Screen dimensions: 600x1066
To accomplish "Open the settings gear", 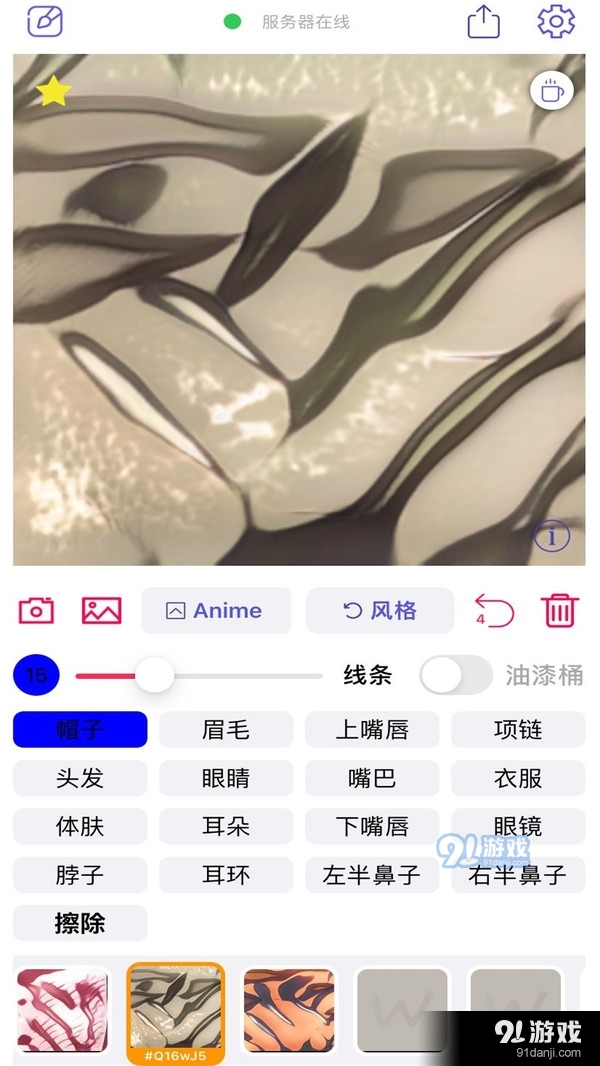I will click(556, 22).
